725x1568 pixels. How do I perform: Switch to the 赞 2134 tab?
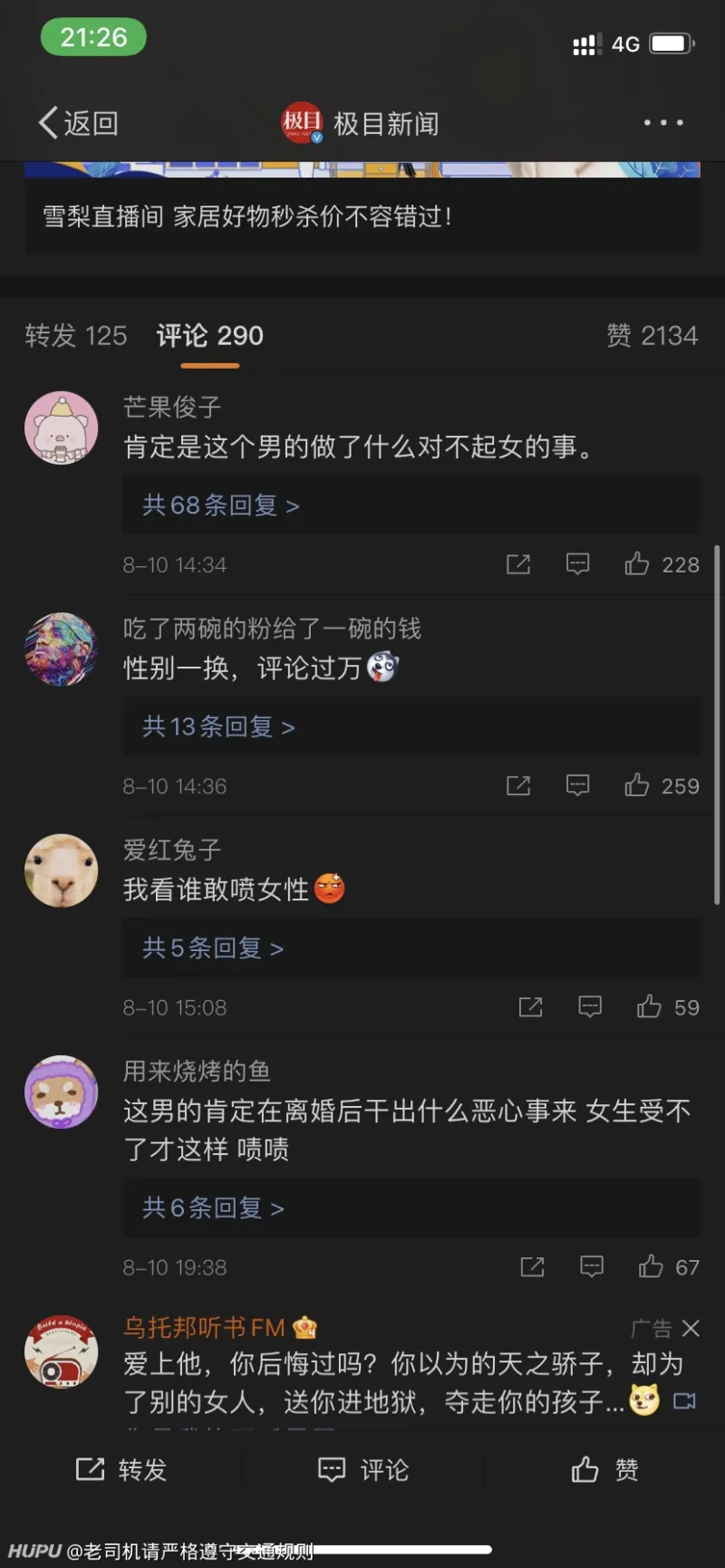coord(652,336)
